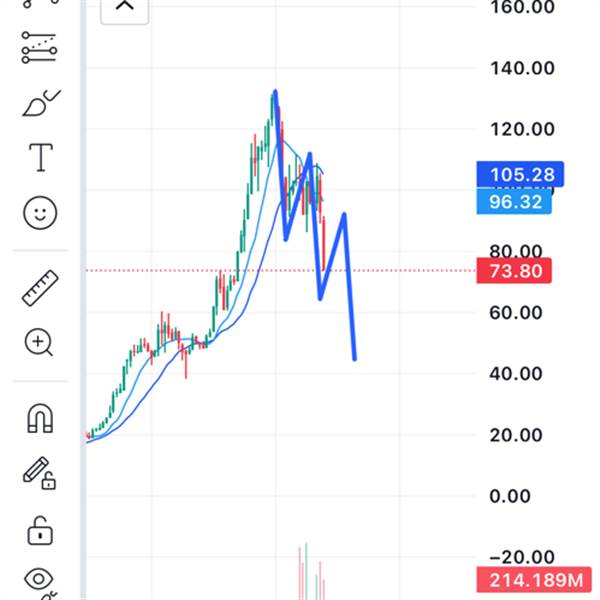Image resolution: width=600 pixels, height=600 pixels.
Task: Enable stay-in-drawing mode pencil lock
Action: (39, 473)
